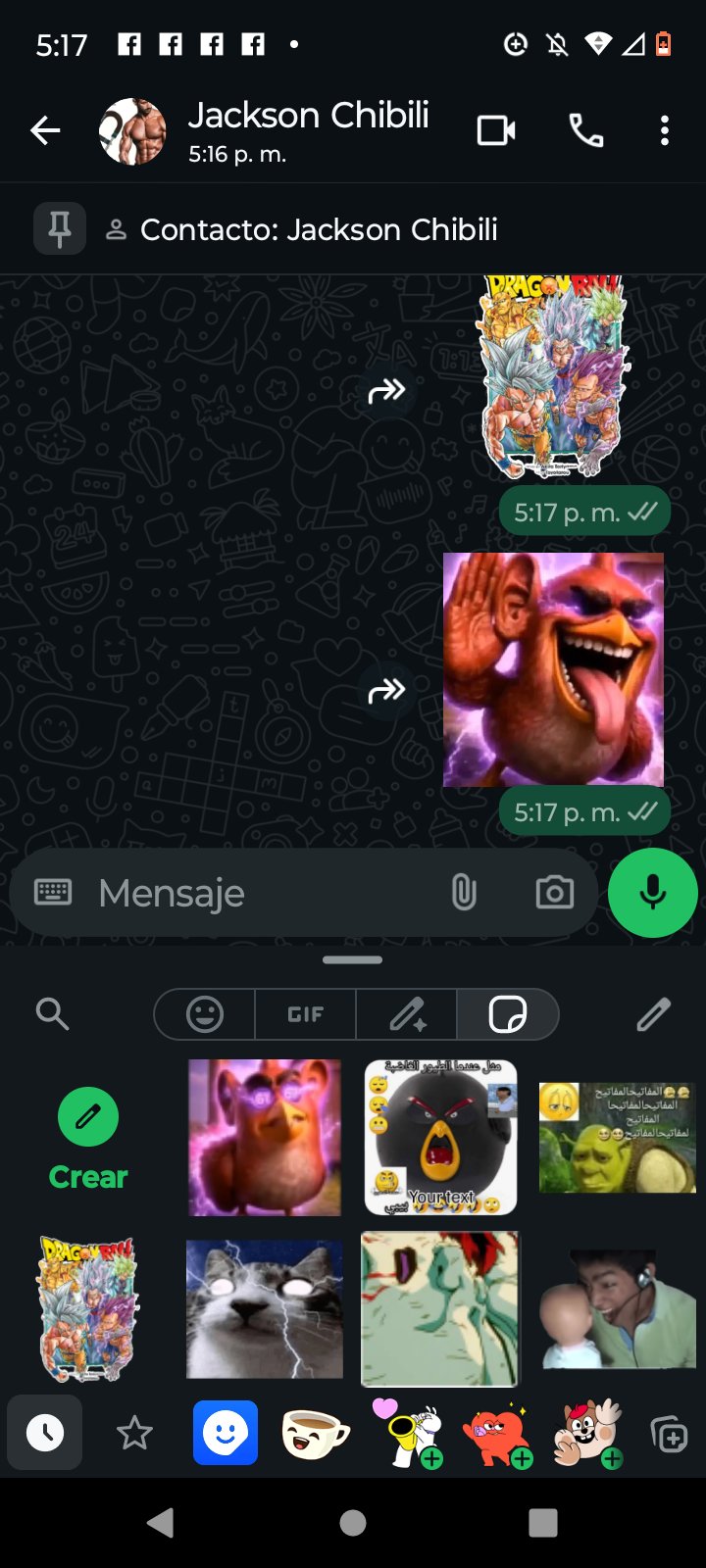Open the emoji tab

tap(203, 1014)
